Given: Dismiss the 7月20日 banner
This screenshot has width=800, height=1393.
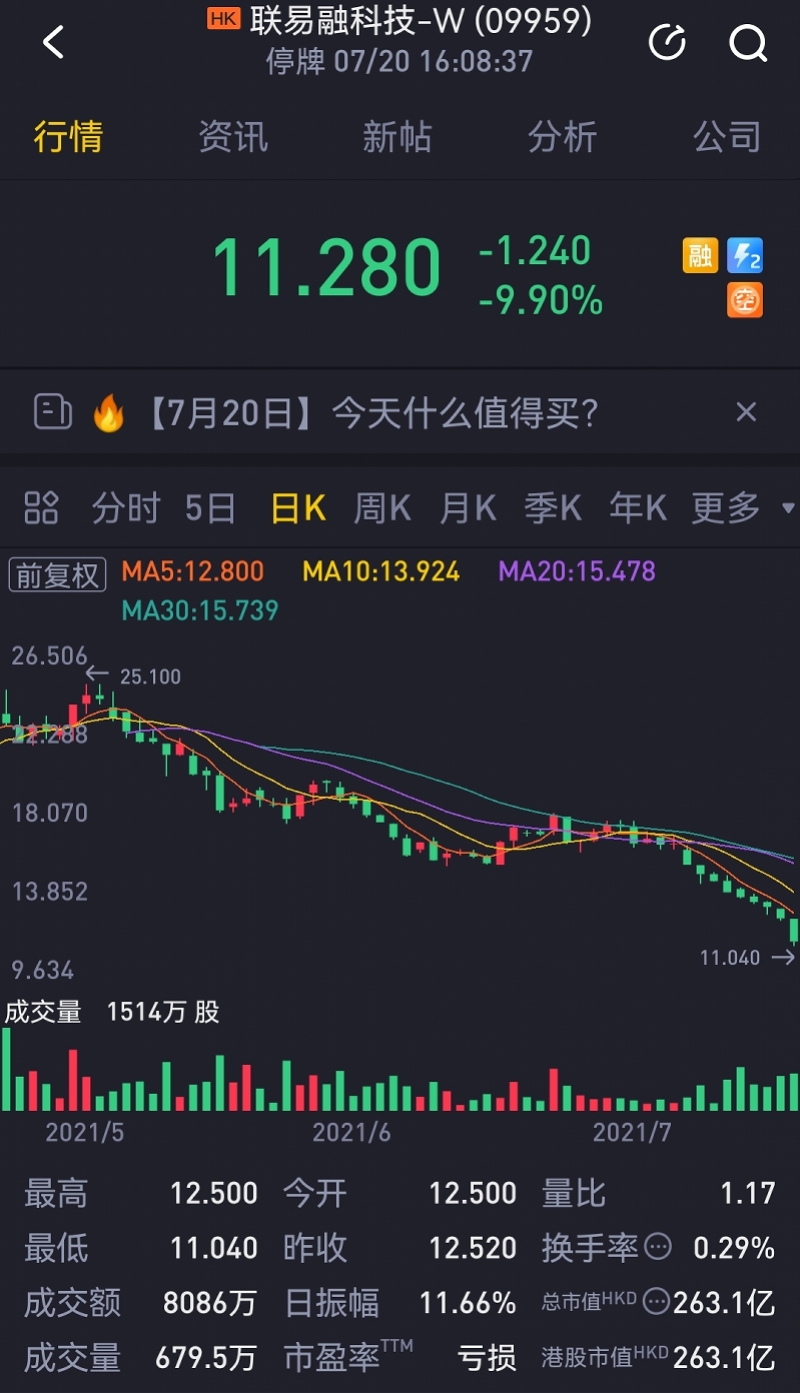Looking at the screenshot, I should tap(746, 412).
